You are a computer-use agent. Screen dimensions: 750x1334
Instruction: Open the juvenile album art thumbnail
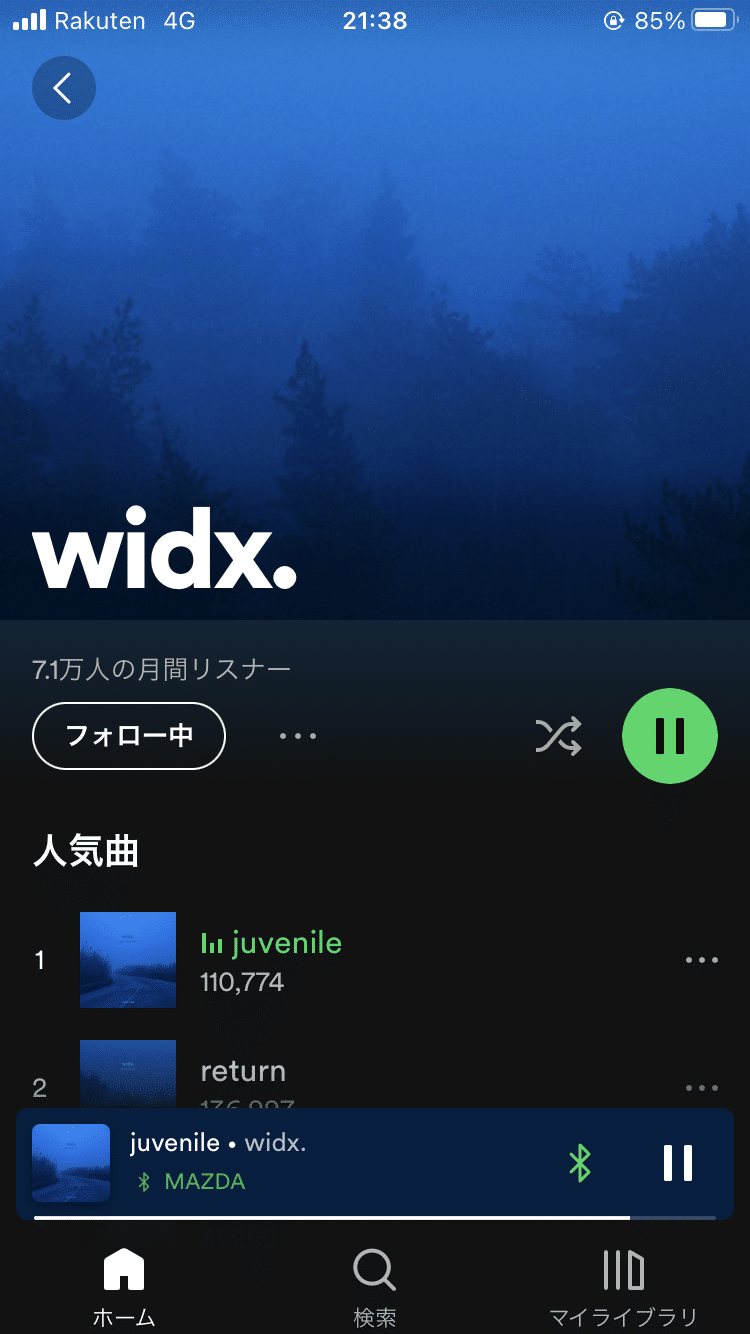click(128, 959)
